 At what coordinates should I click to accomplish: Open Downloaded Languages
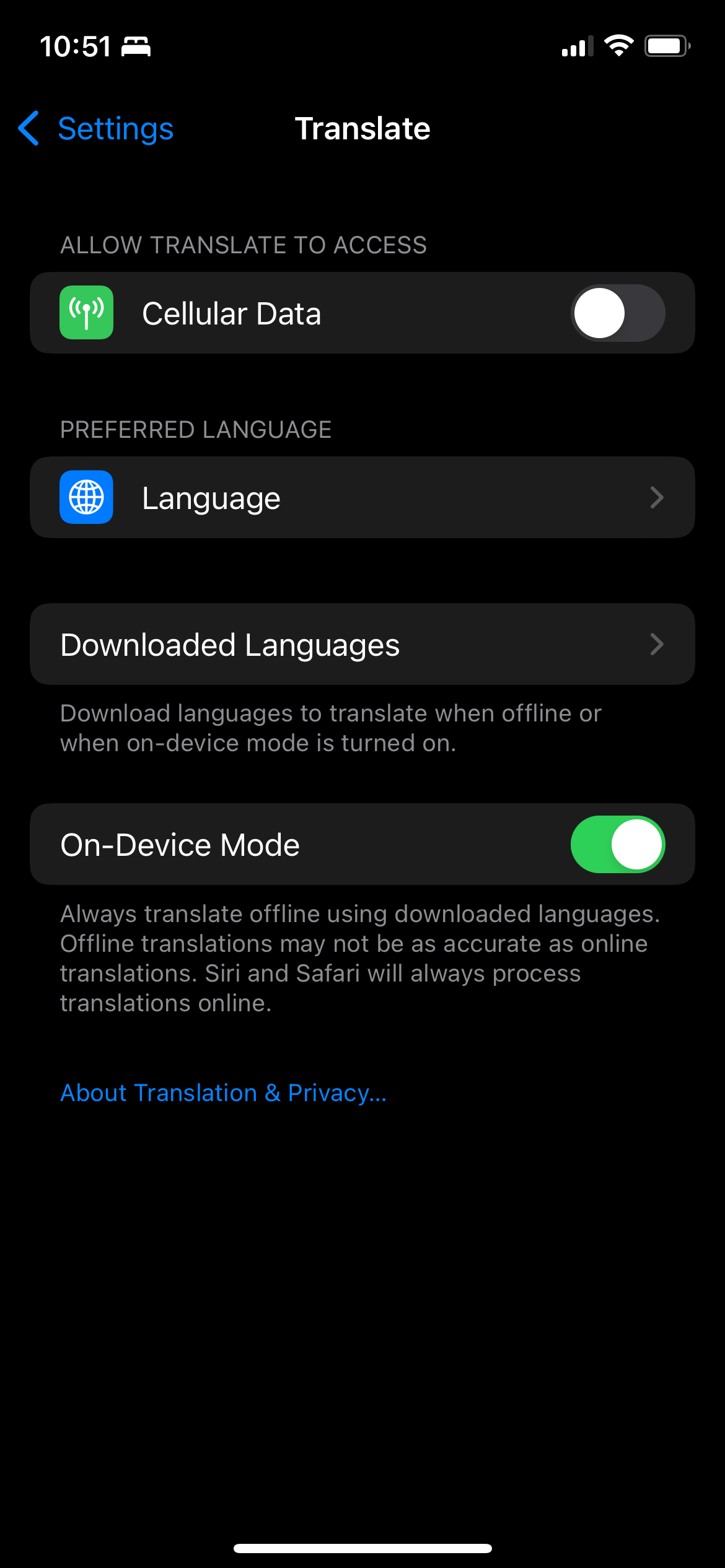(362, 645)
